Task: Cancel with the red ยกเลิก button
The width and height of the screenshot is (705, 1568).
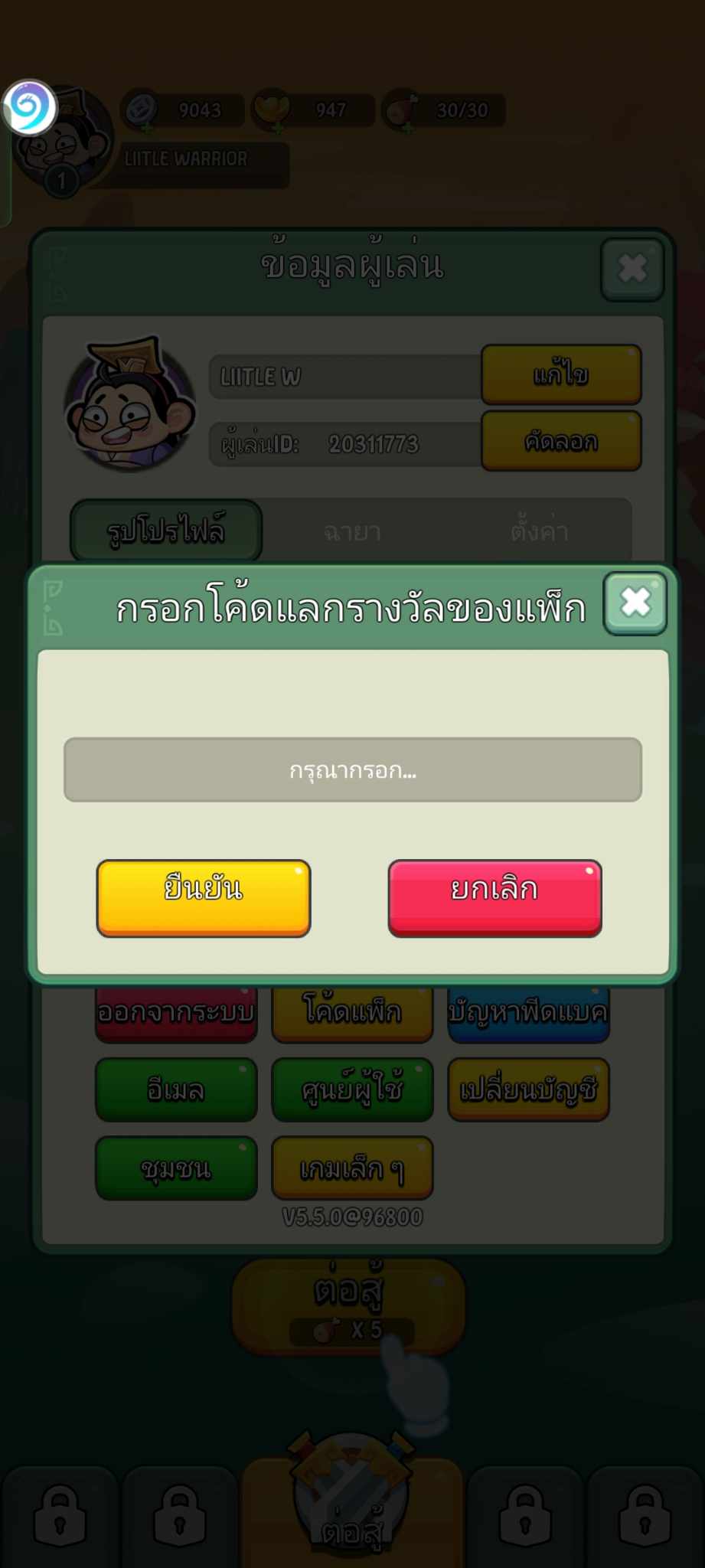Action: tap(495, 898)
